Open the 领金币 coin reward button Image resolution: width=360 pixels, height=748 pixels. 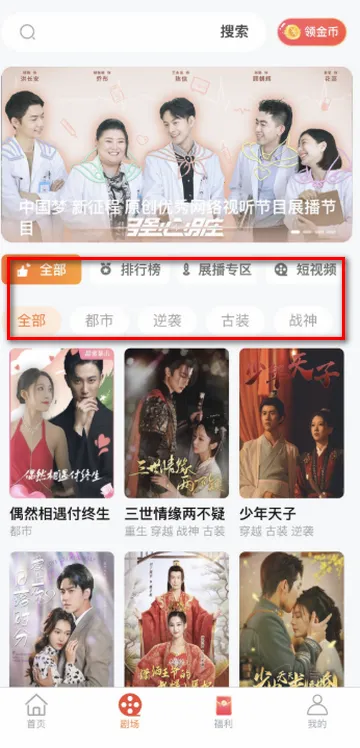(312, 32)
